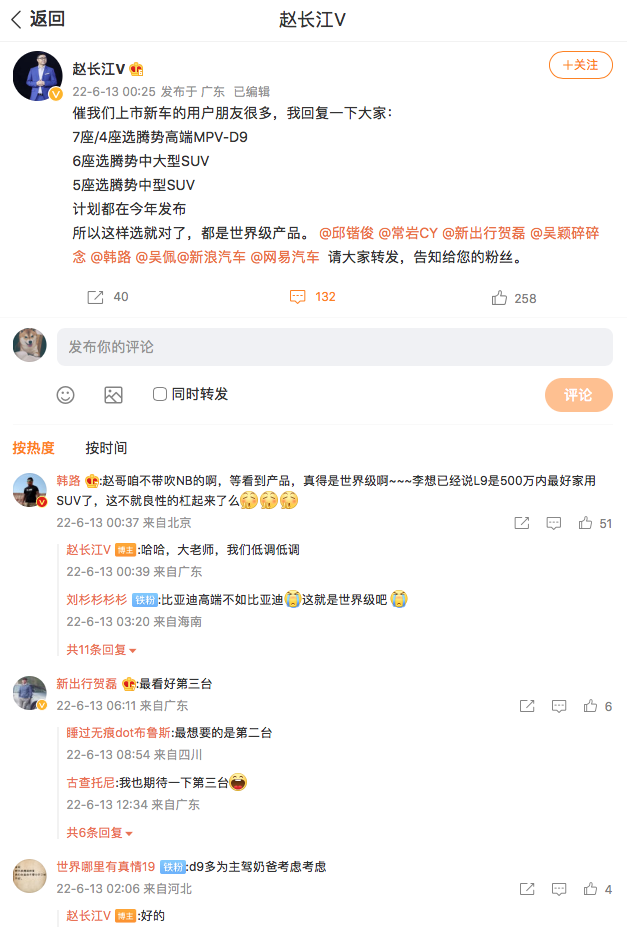627x927 pixels.
Task: Attach an image to the comment
Action: pos(113,395)
